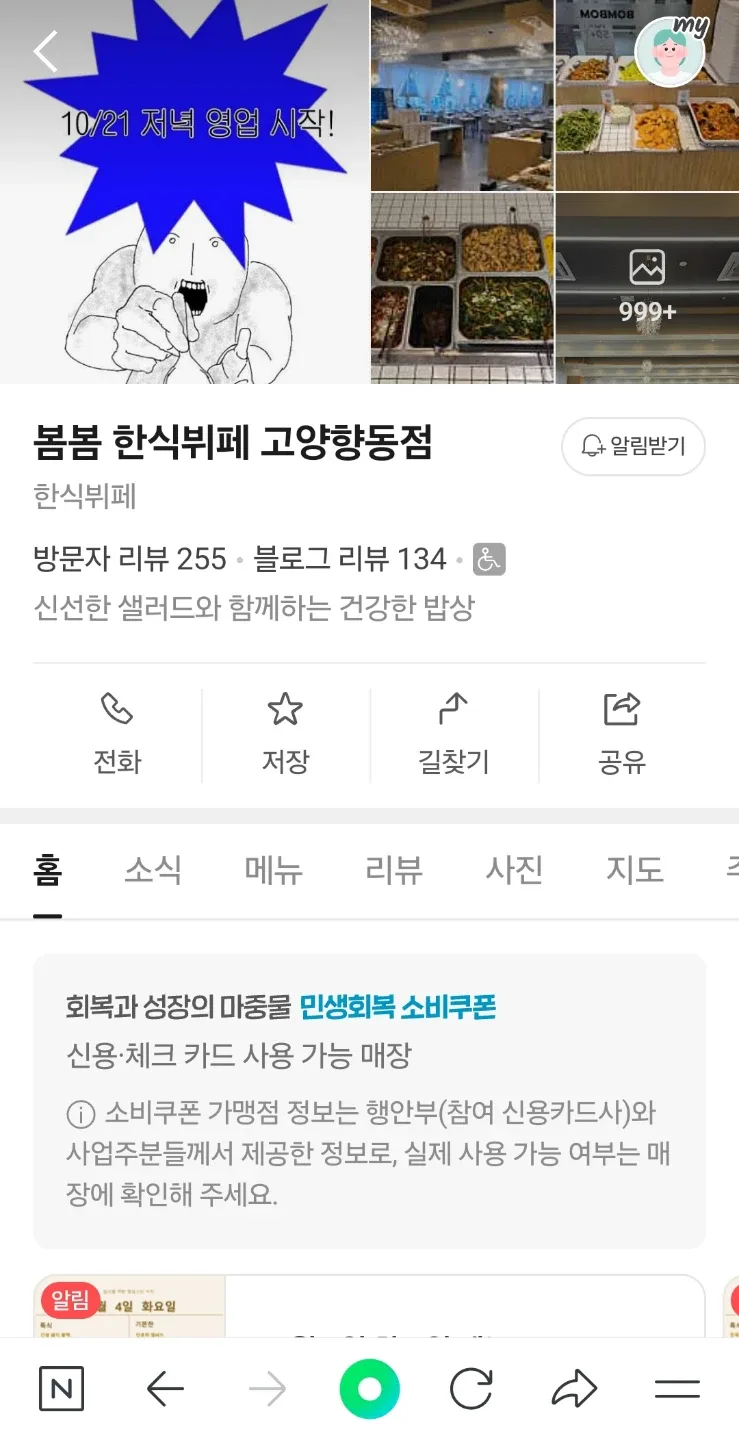Go back using the top-left arrow
Screen dimensions: 739x1440
pos(46,52)
